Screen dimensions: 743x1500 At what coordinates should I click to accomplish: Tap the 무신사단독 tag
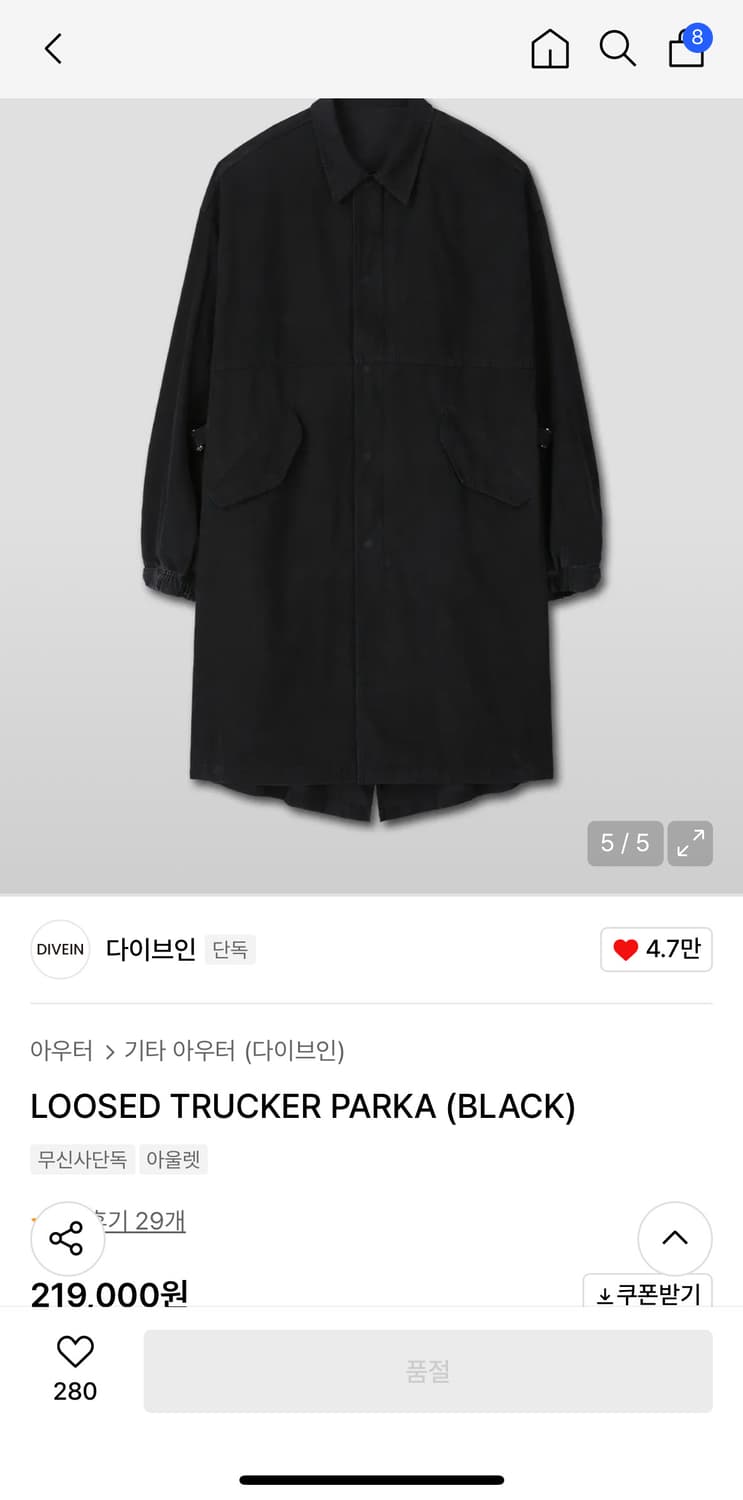[82, 1159]
